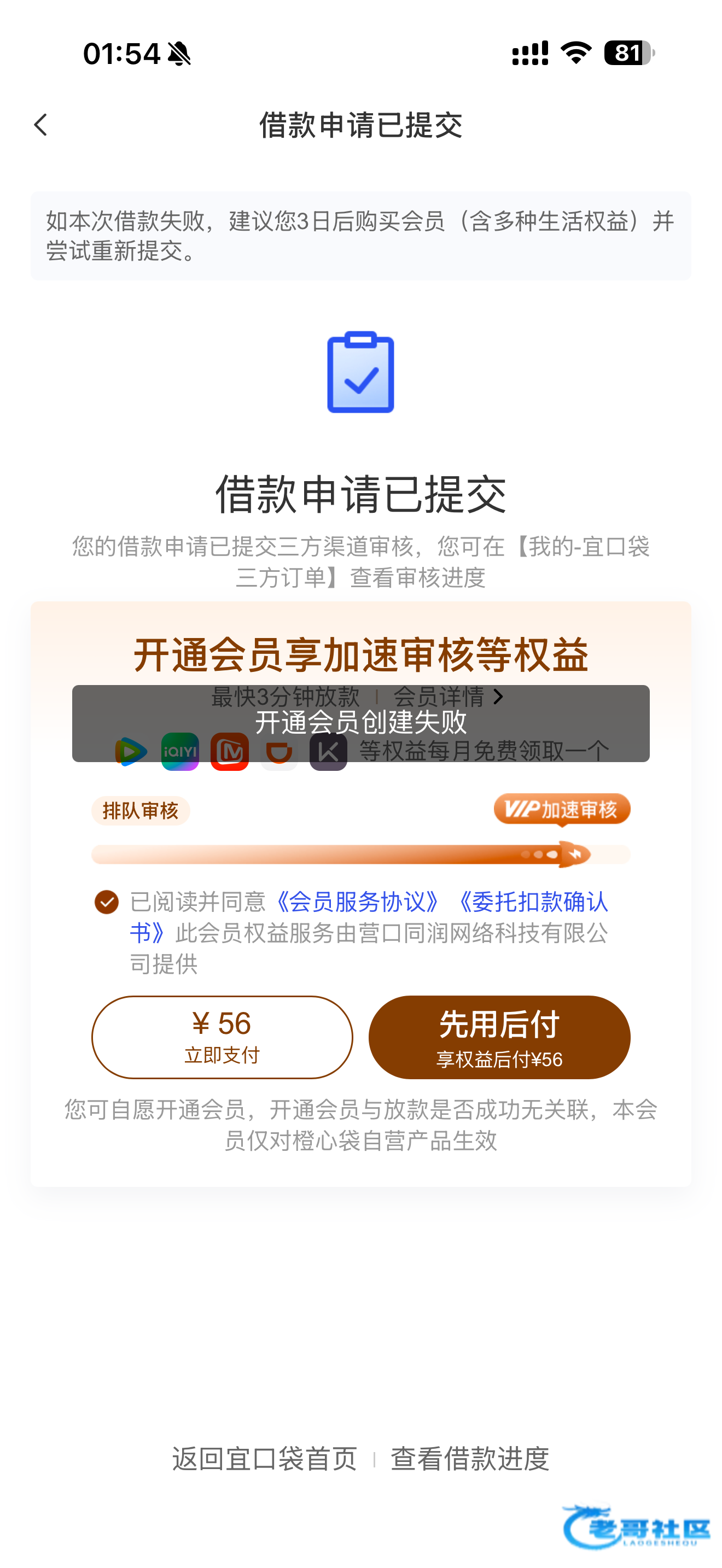The image size is (722, 1568).
Task: Open 会员详情 membership details
Action: click(x=447, y=696)
